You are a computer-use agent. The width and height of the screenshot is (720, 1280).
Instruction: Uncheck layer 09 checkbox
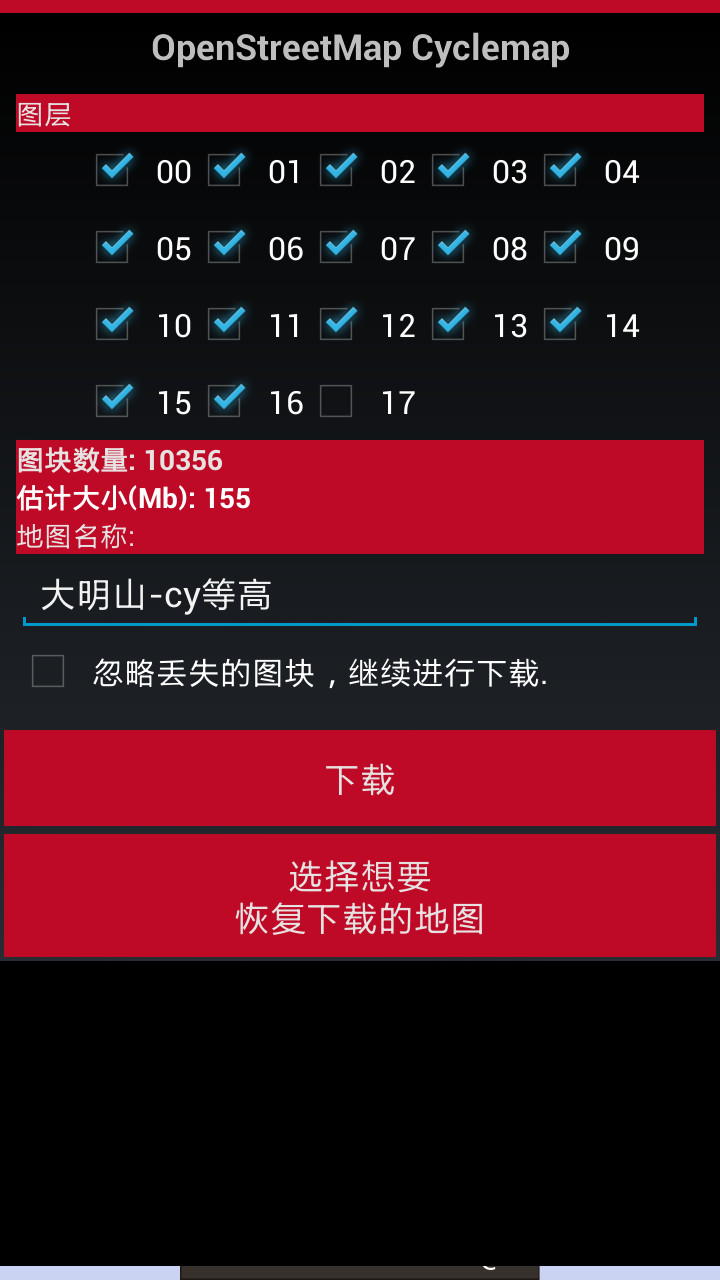click(561, 248)
